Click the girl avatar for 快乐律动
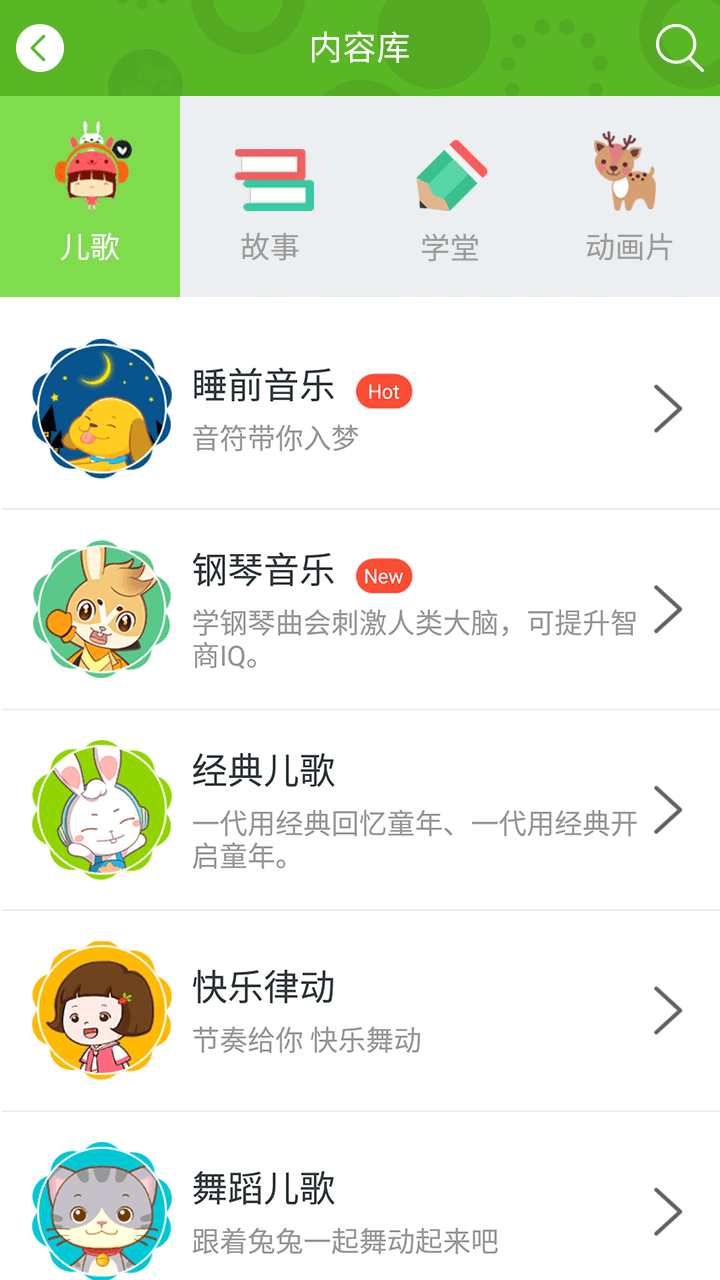Viewport: 720px width, 1280px height. [x=101, y=1008]
